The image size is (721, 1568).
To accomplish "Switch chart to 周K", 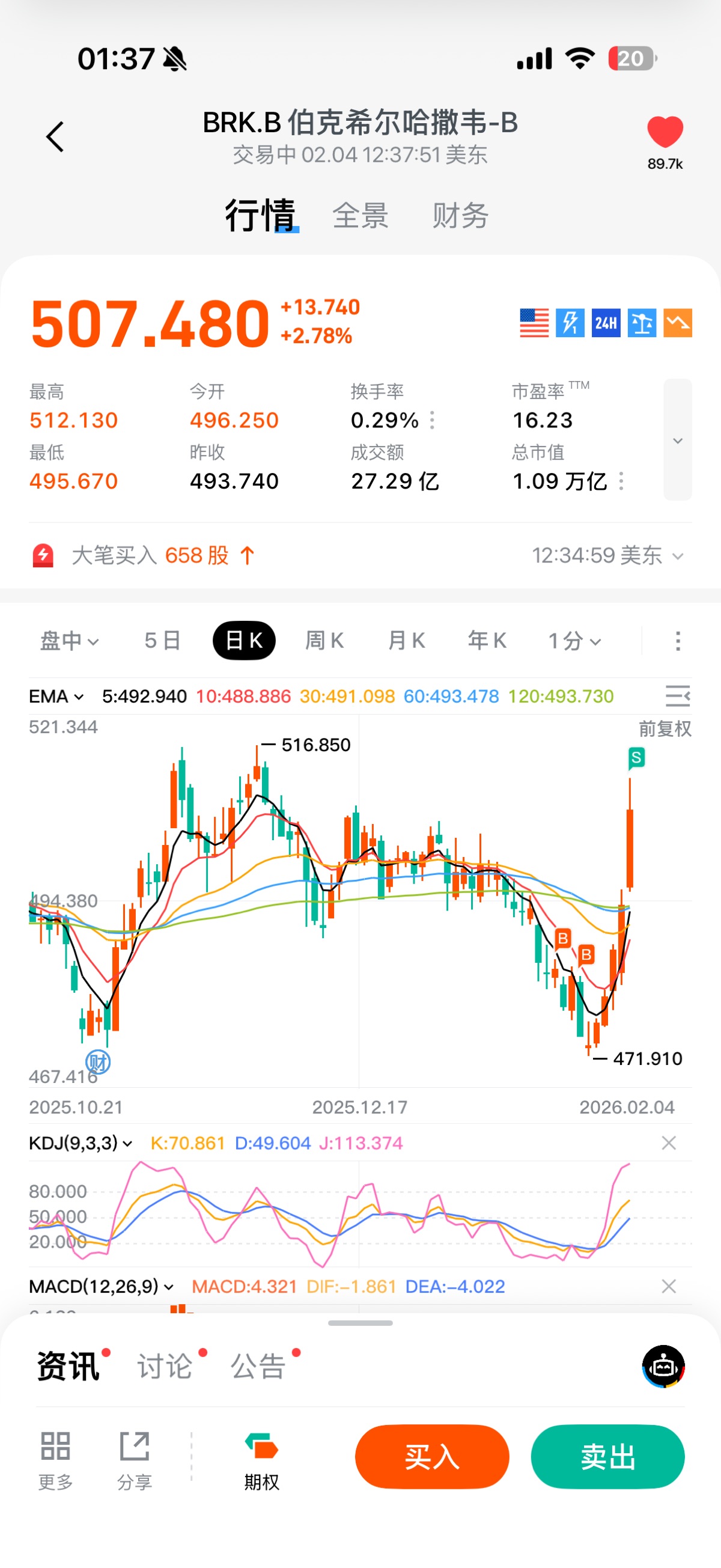I will pyautogui.click(x=324, y=640).
